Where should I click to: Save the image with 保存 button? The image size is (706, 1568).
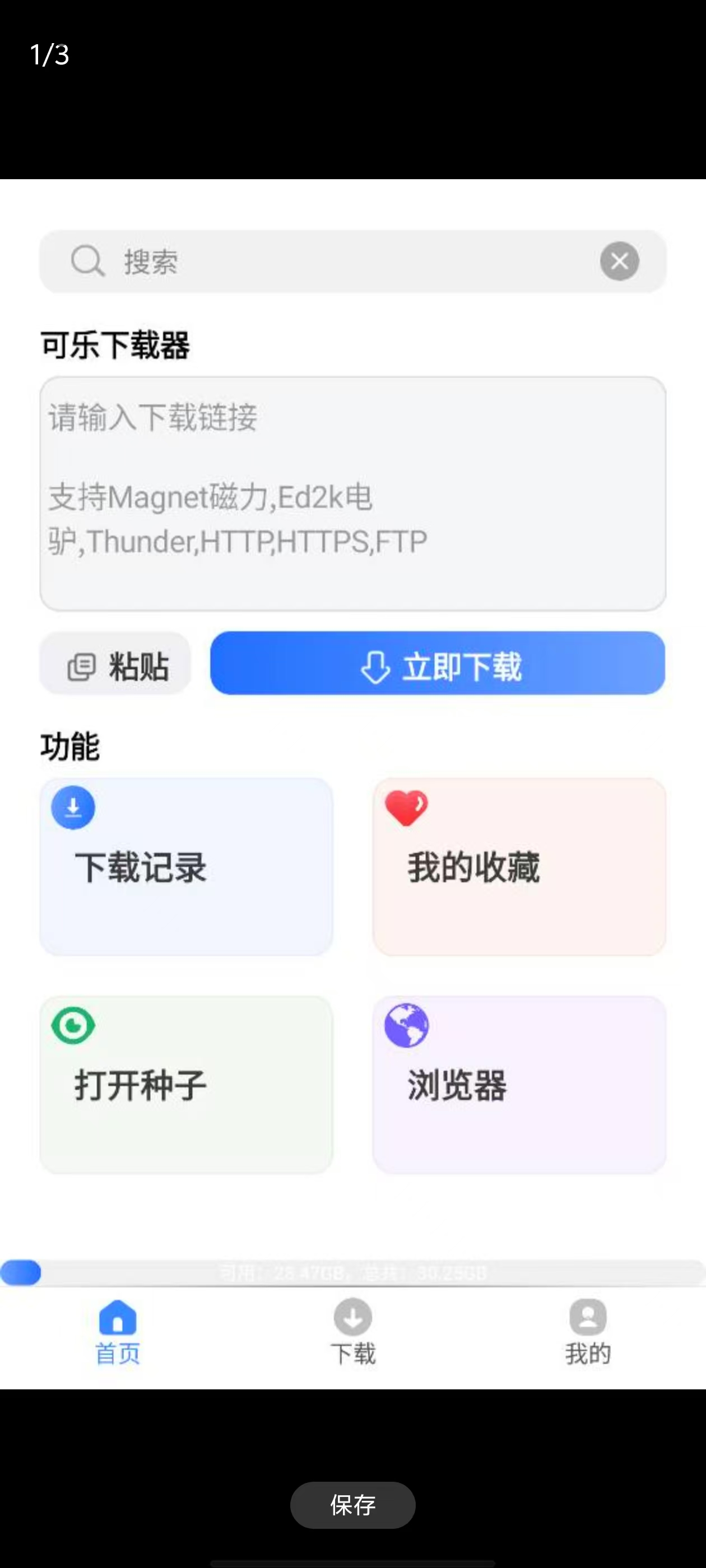[352, 1505]
